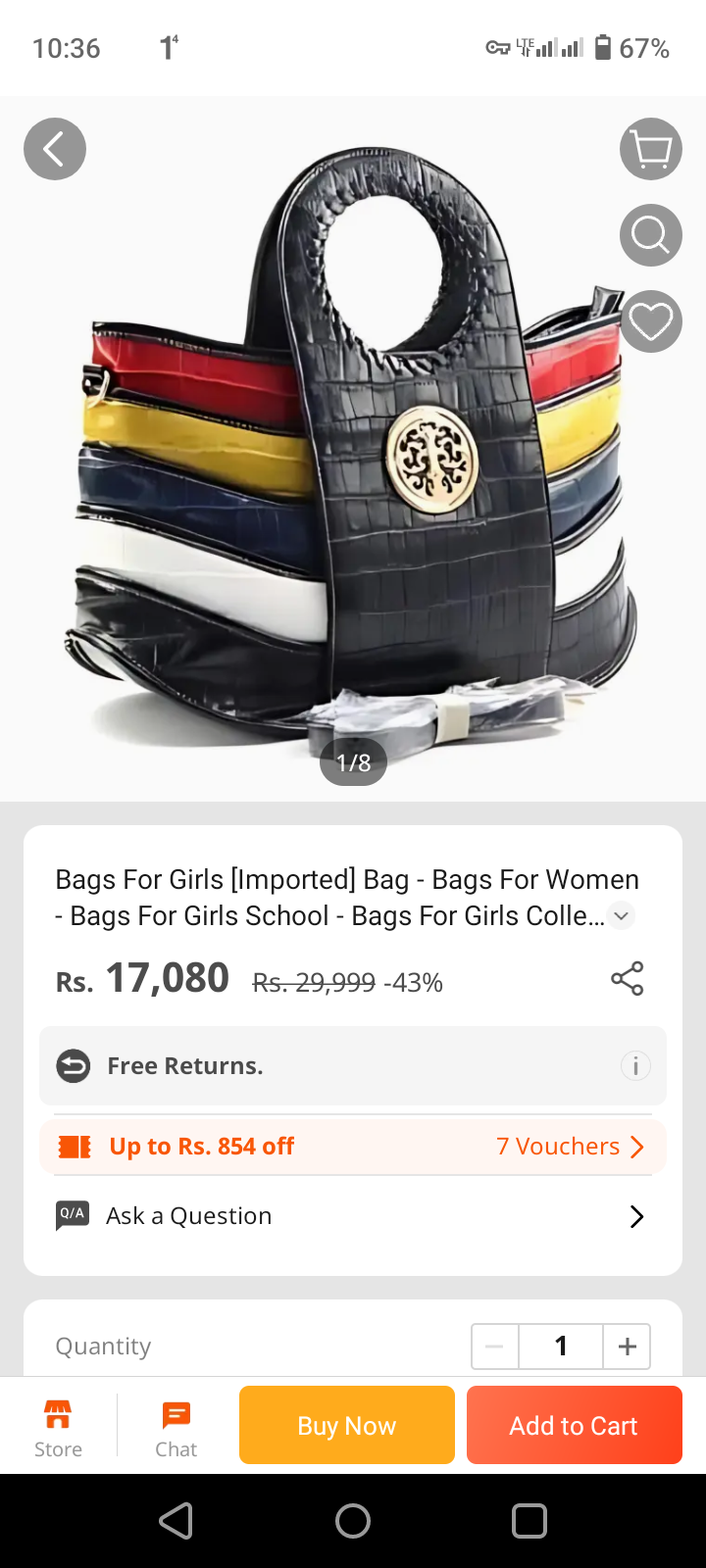Expand the full product title
Image resolution: width=706 pixels, height=1568 pixels.
pyautogui.click(x=621, y=915)
